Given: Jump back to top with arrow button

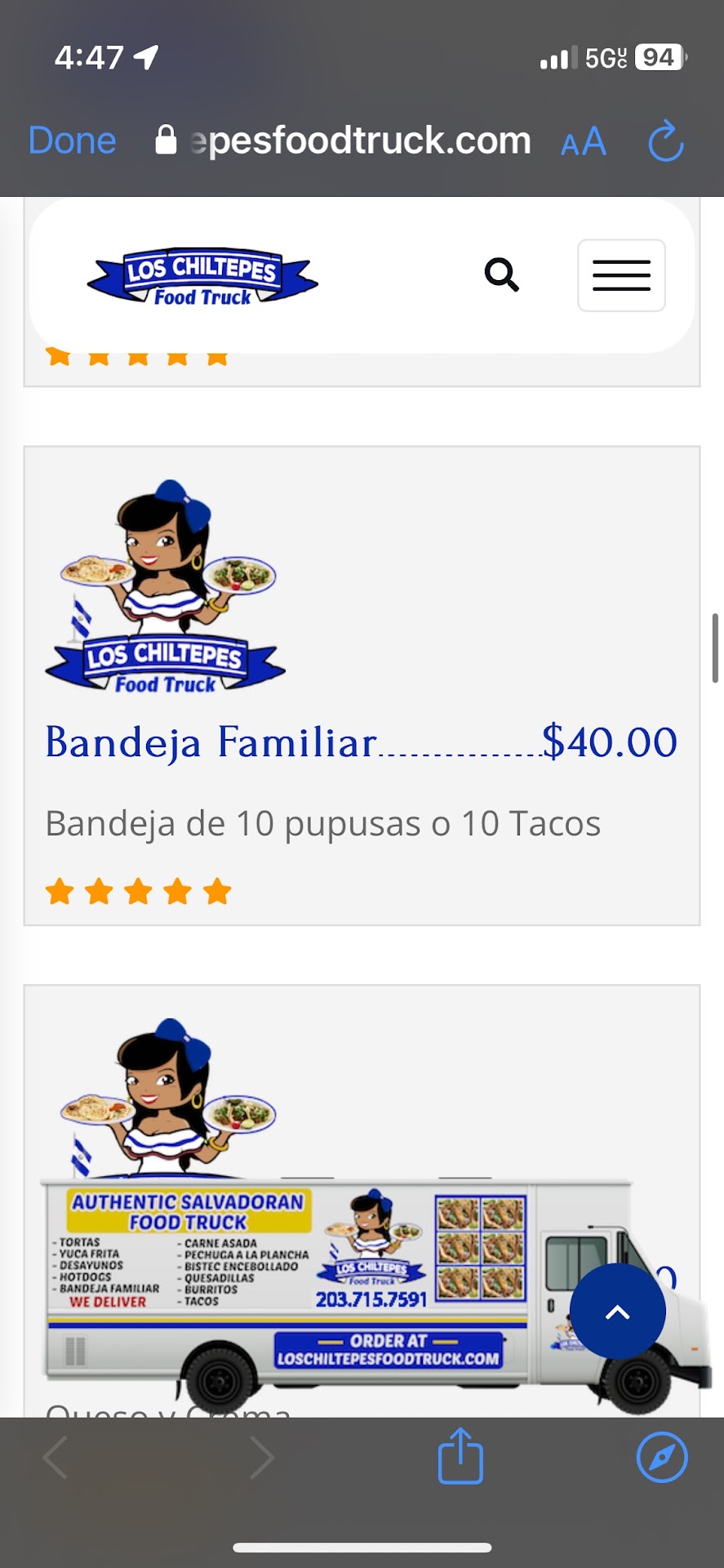Looking at the screenshot, I should tap(617, 1312).
